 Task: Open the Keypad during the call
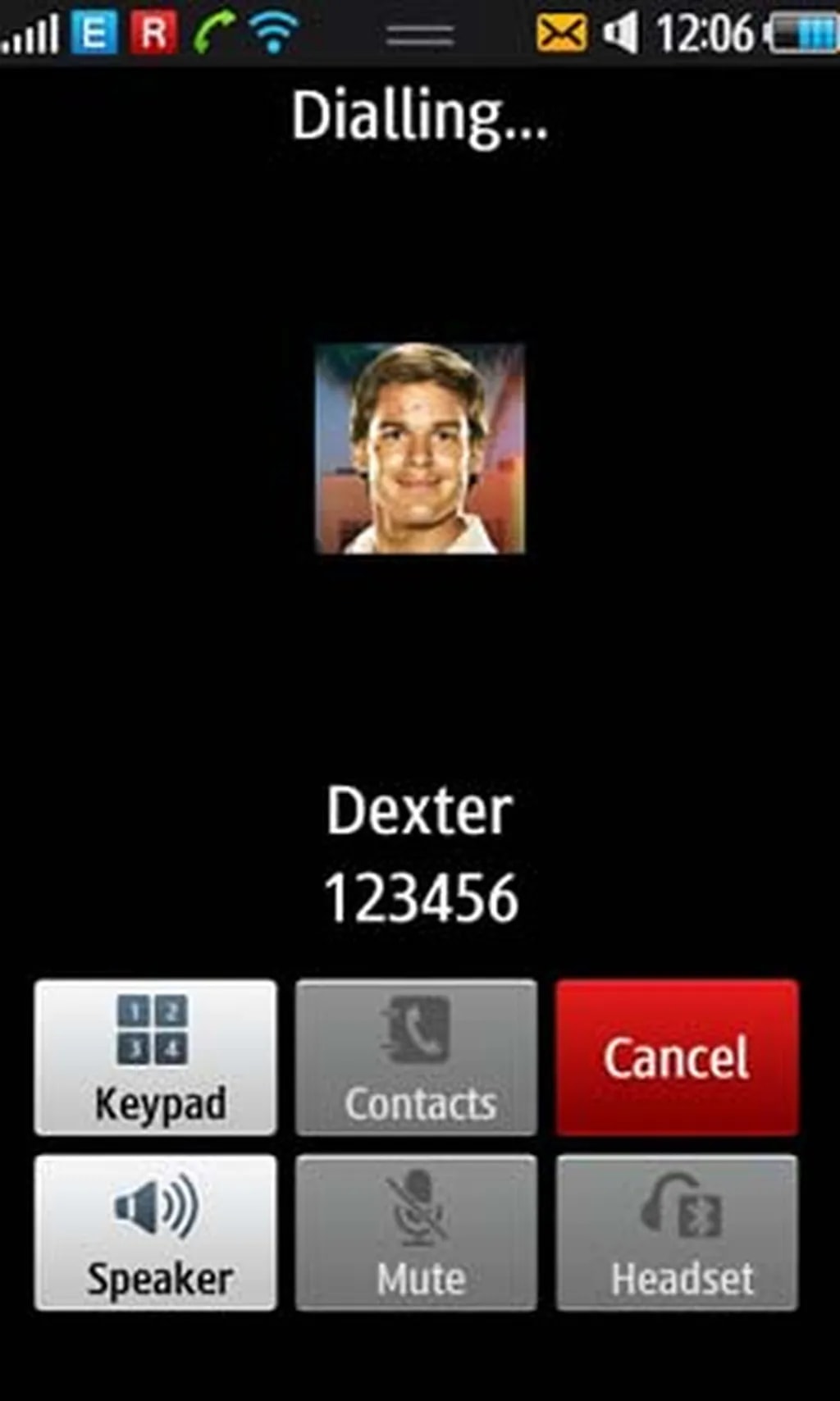(156, 1058)
